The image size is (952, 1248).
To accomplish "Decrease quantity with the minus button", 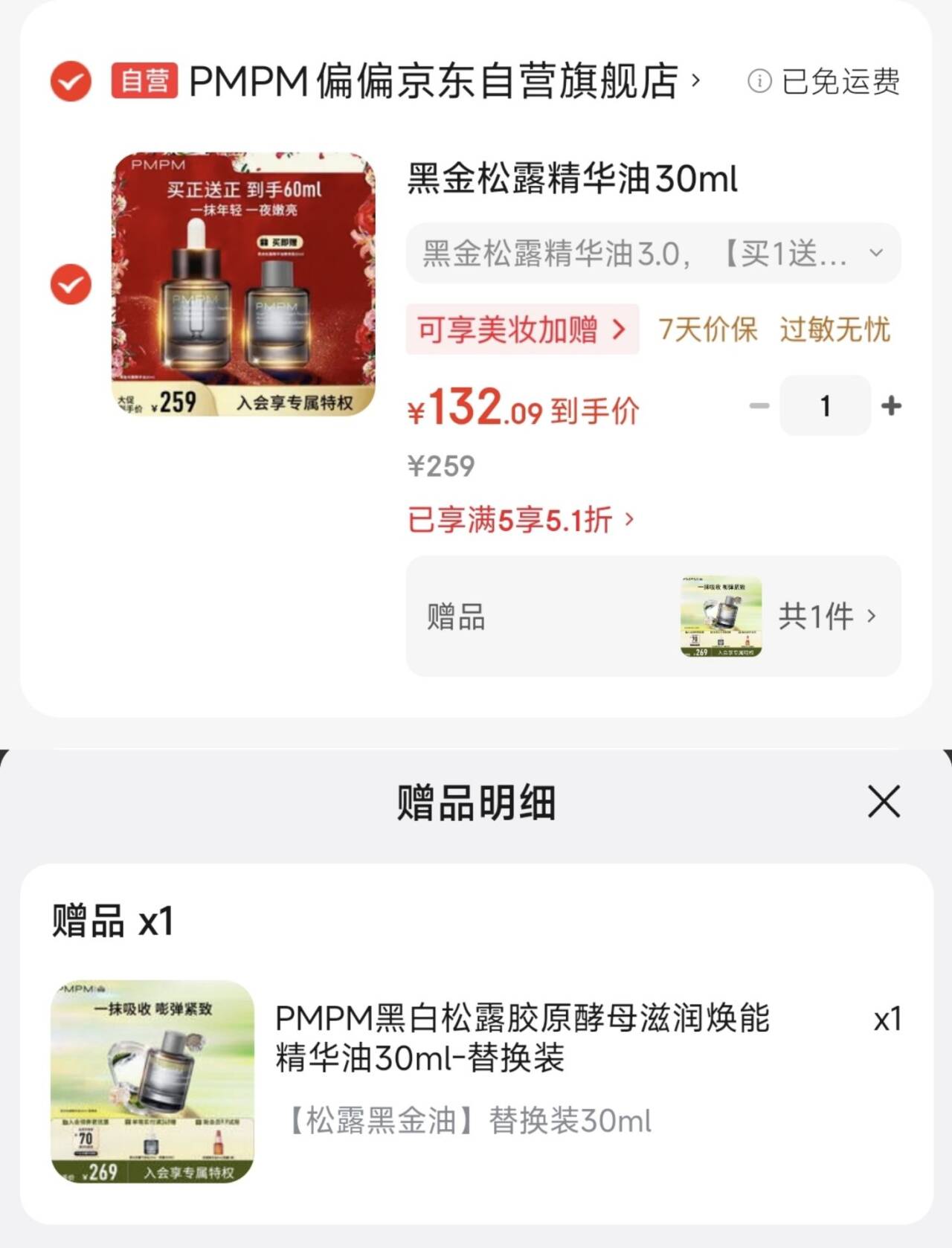I will pyautogui.click(x=759, y=406).
